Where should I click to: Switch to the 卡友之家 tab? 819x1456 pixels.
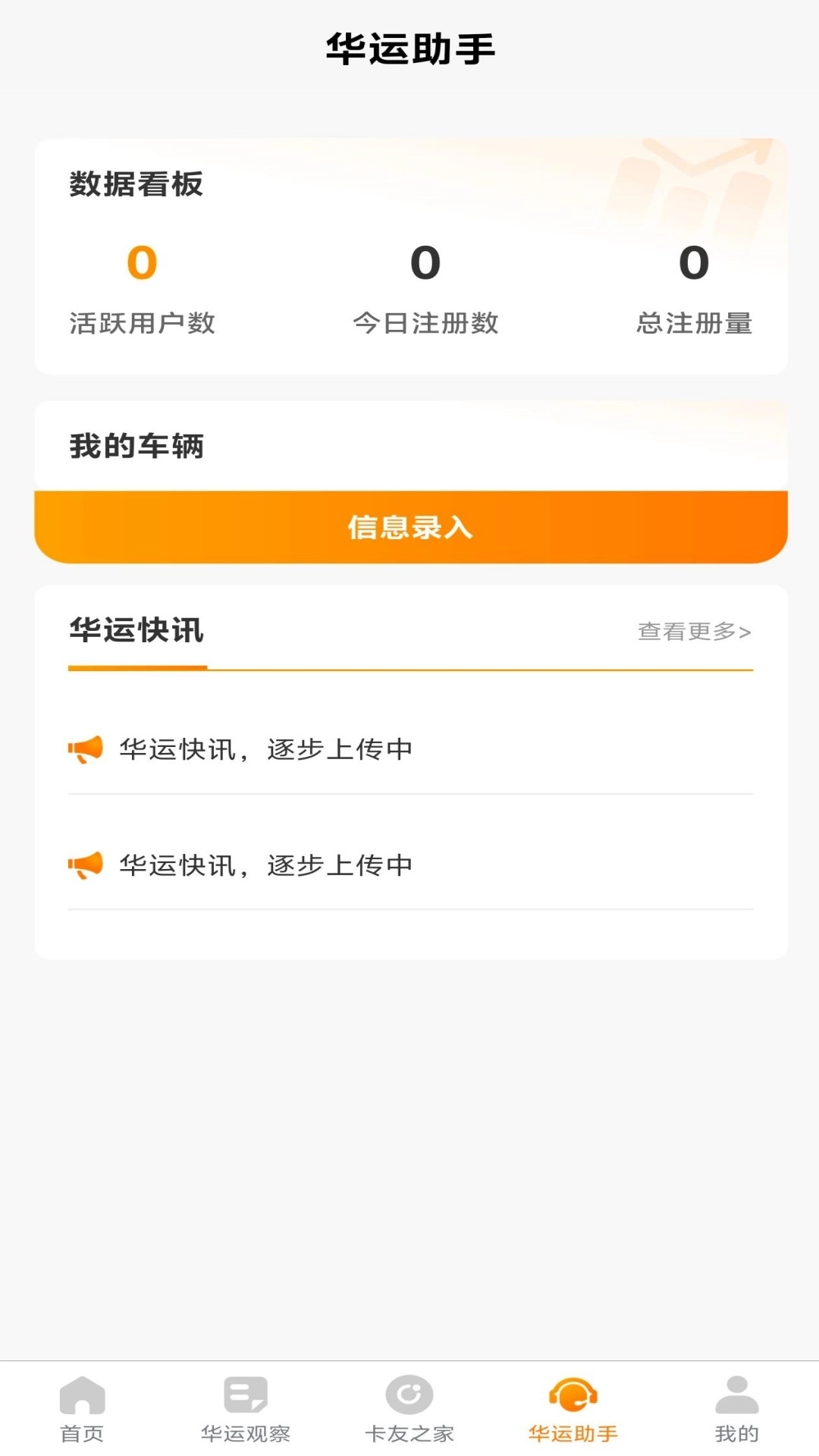(x=409, y=1432)
